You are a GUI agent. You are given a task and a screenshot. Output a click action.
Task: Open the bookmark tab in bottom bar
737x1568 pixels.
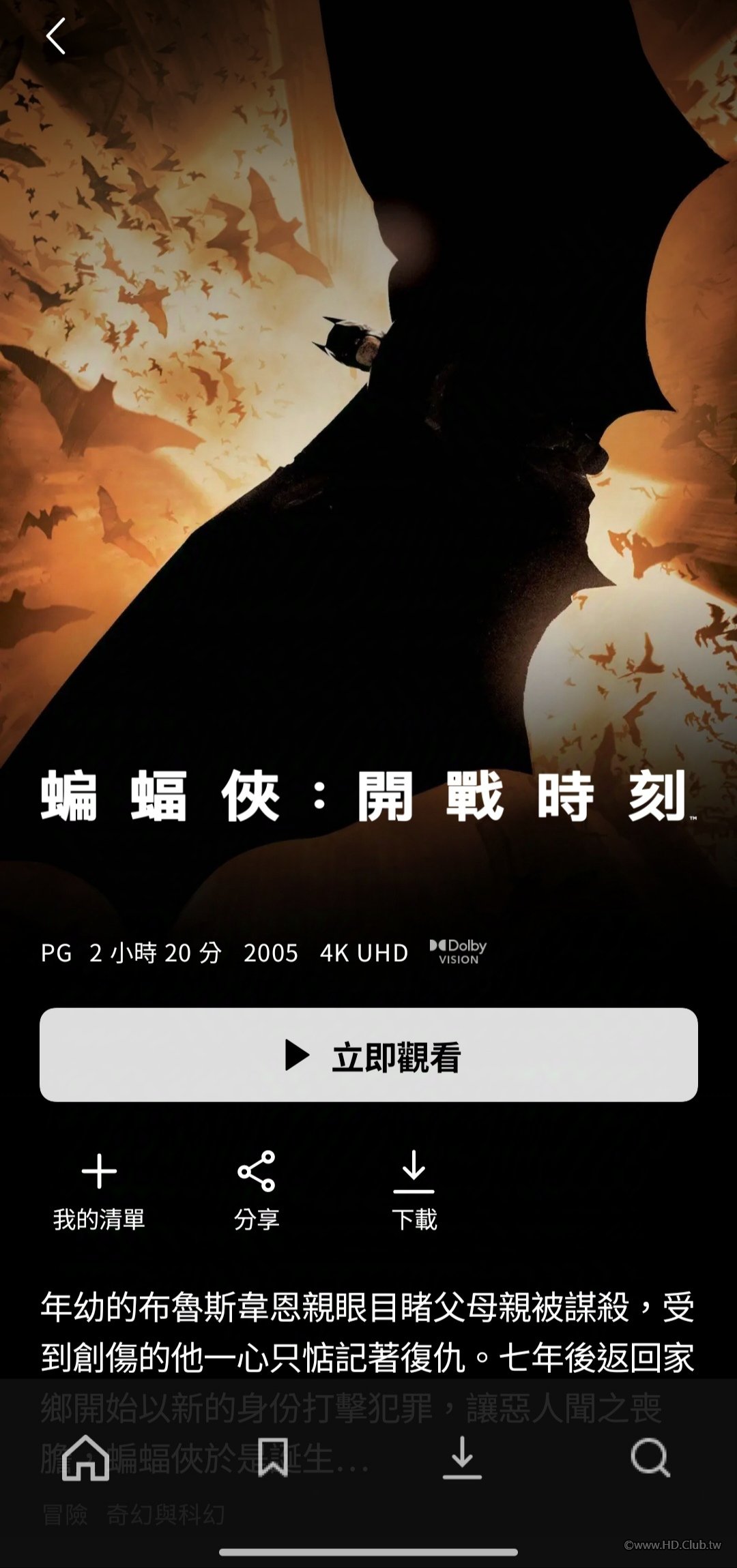tap(273, 1458)
